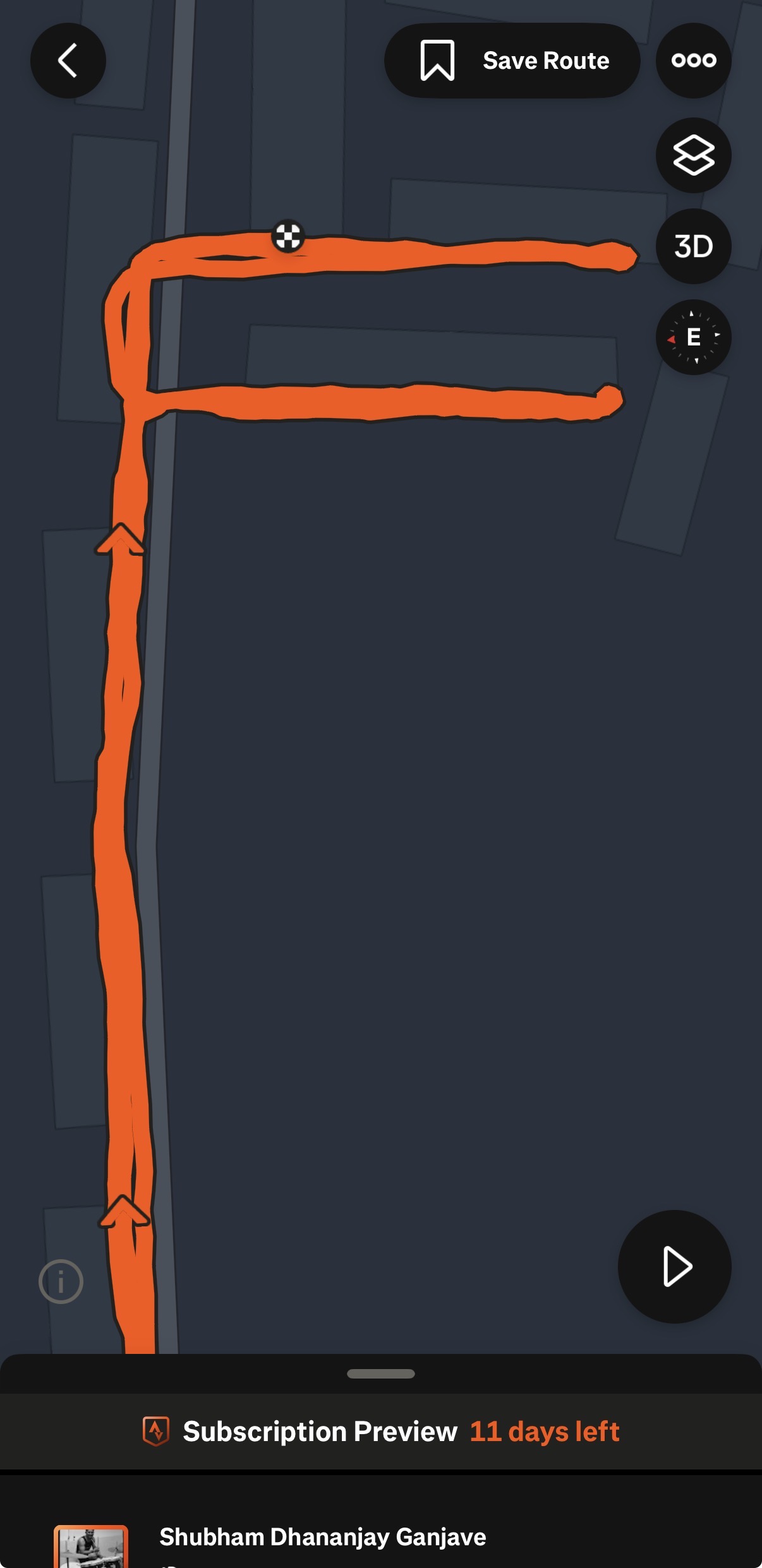Reset the map orientation with the compass
762x1568 pixels.
tap(693, 337)
